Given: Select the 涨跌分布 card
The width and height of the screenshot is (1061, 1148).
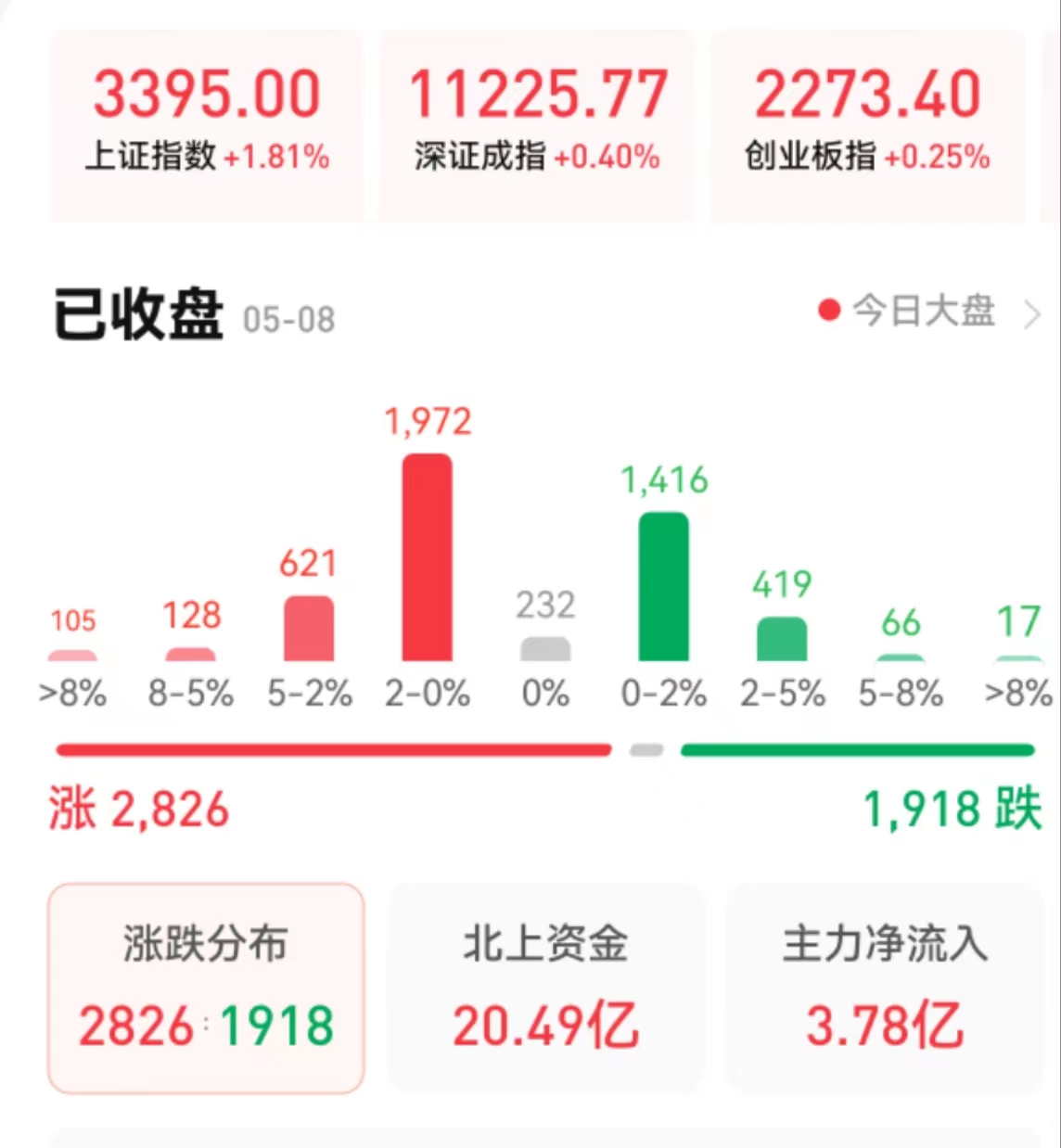Looking at the screenshot, I should point(206,988).
